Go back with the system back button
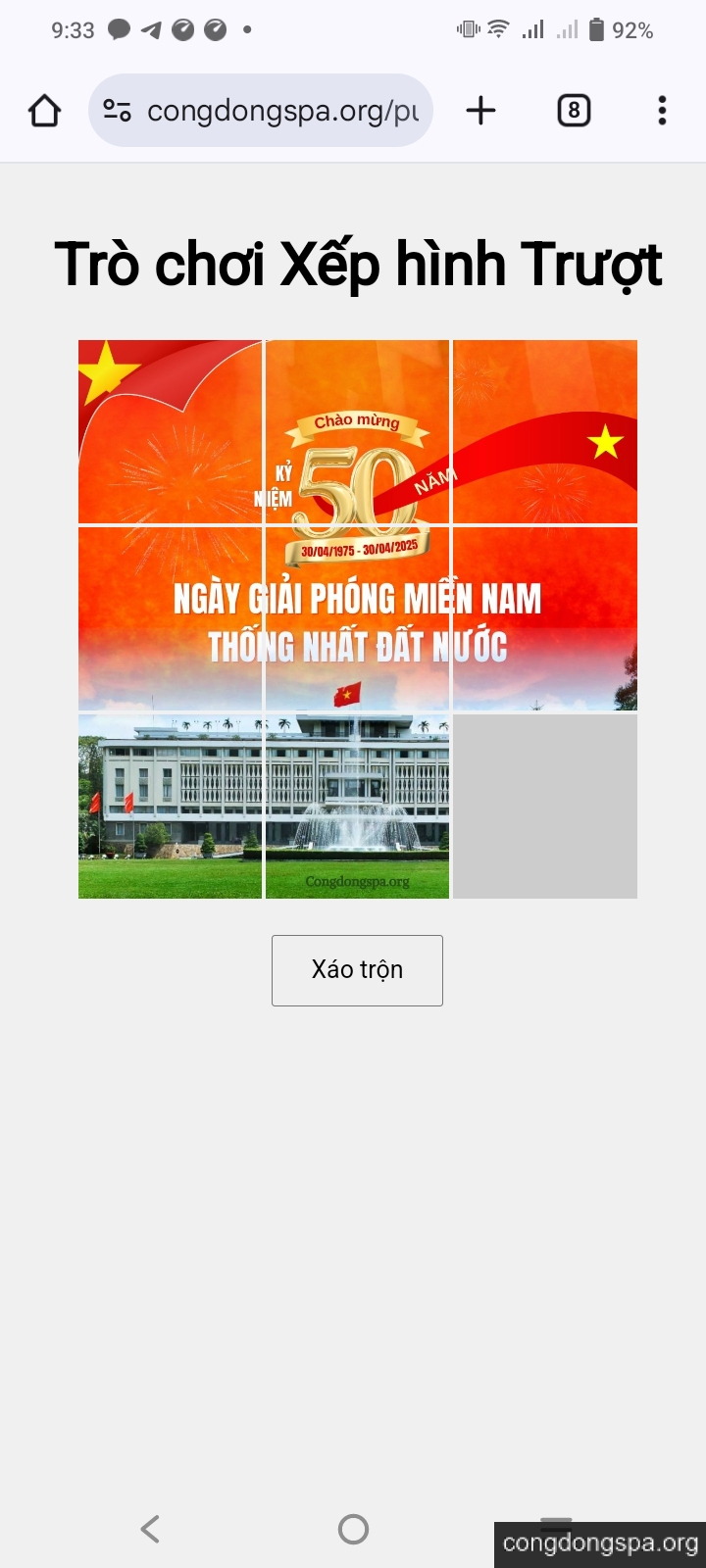 (150, 1528)
